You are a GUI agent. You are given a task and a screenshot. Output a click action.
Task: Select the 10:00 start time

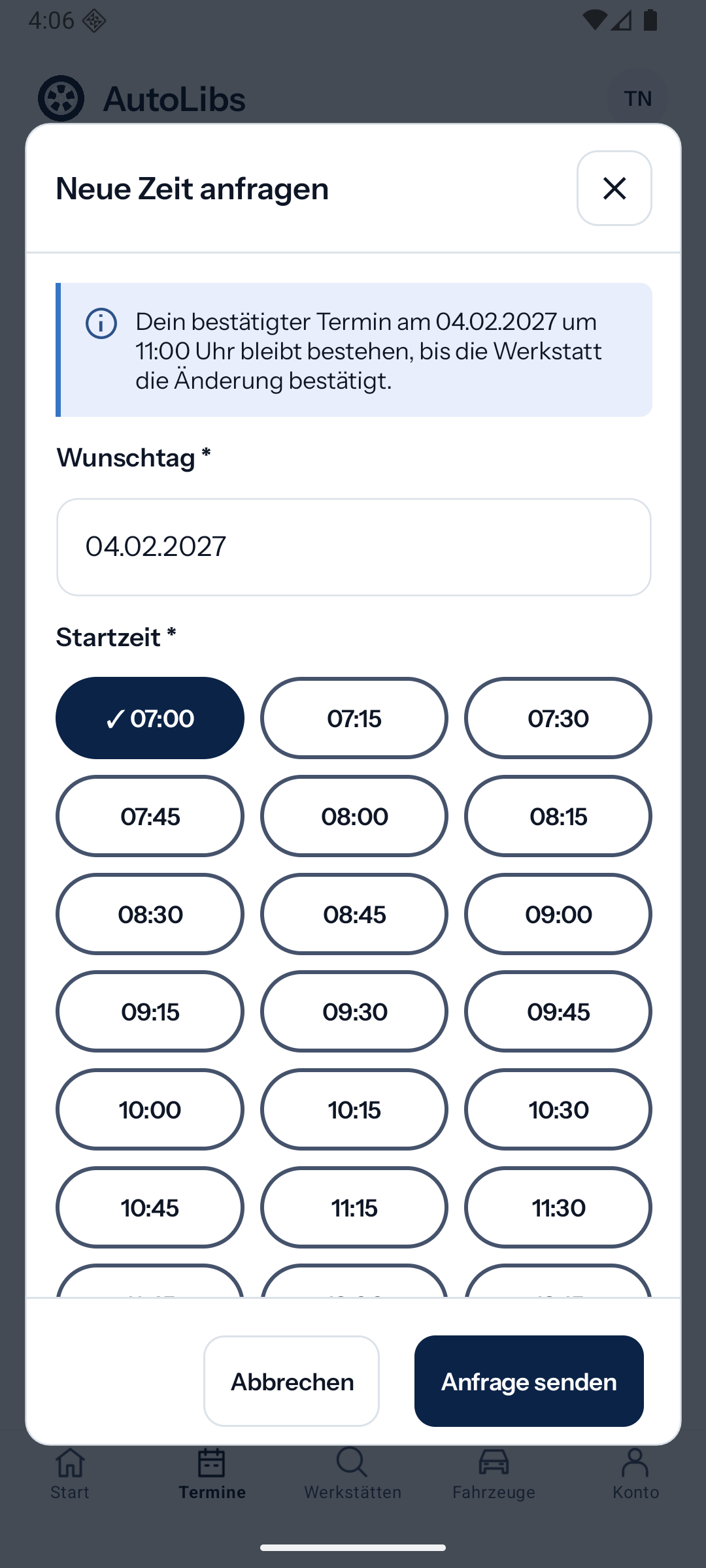(150, 1109)
